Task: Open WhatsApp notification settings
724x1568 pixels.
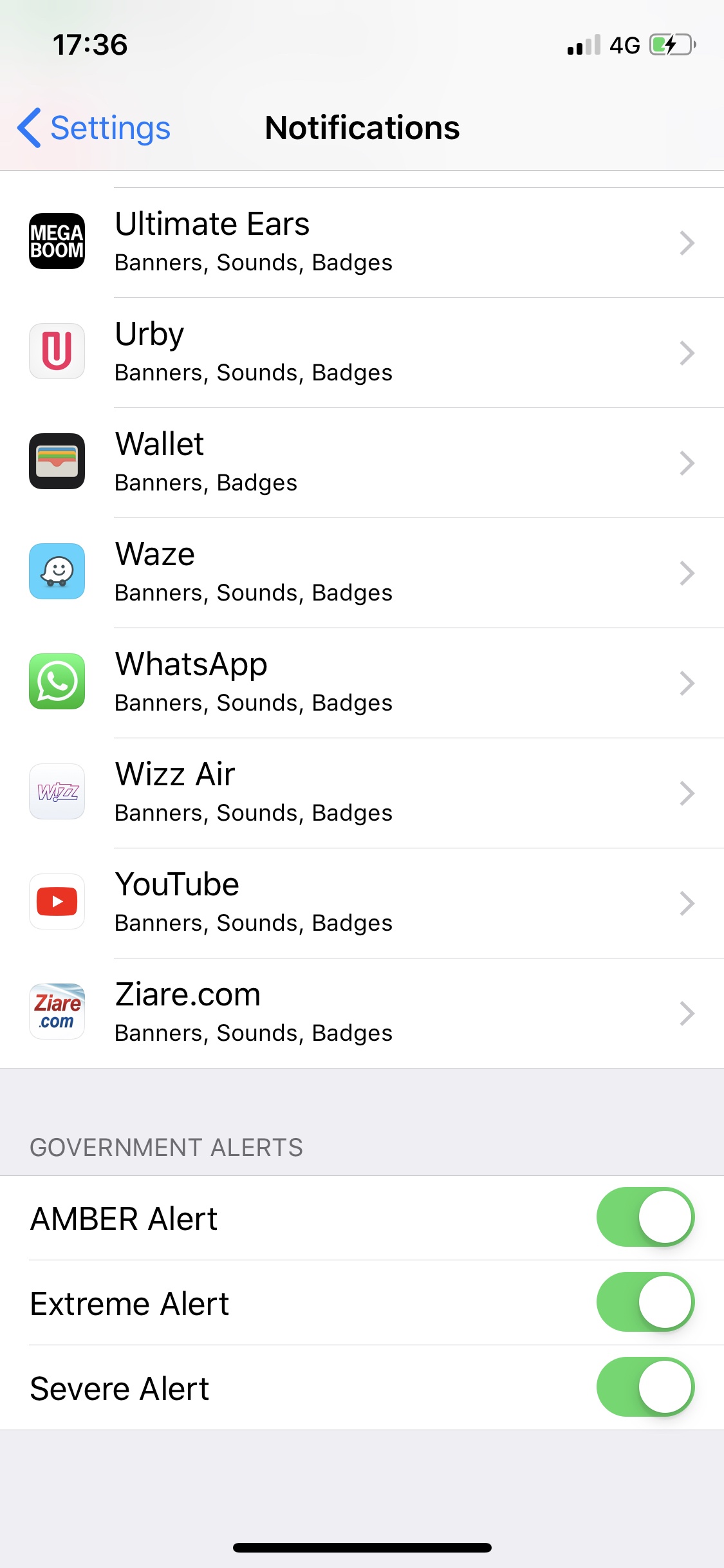Action: coord(362,683)
